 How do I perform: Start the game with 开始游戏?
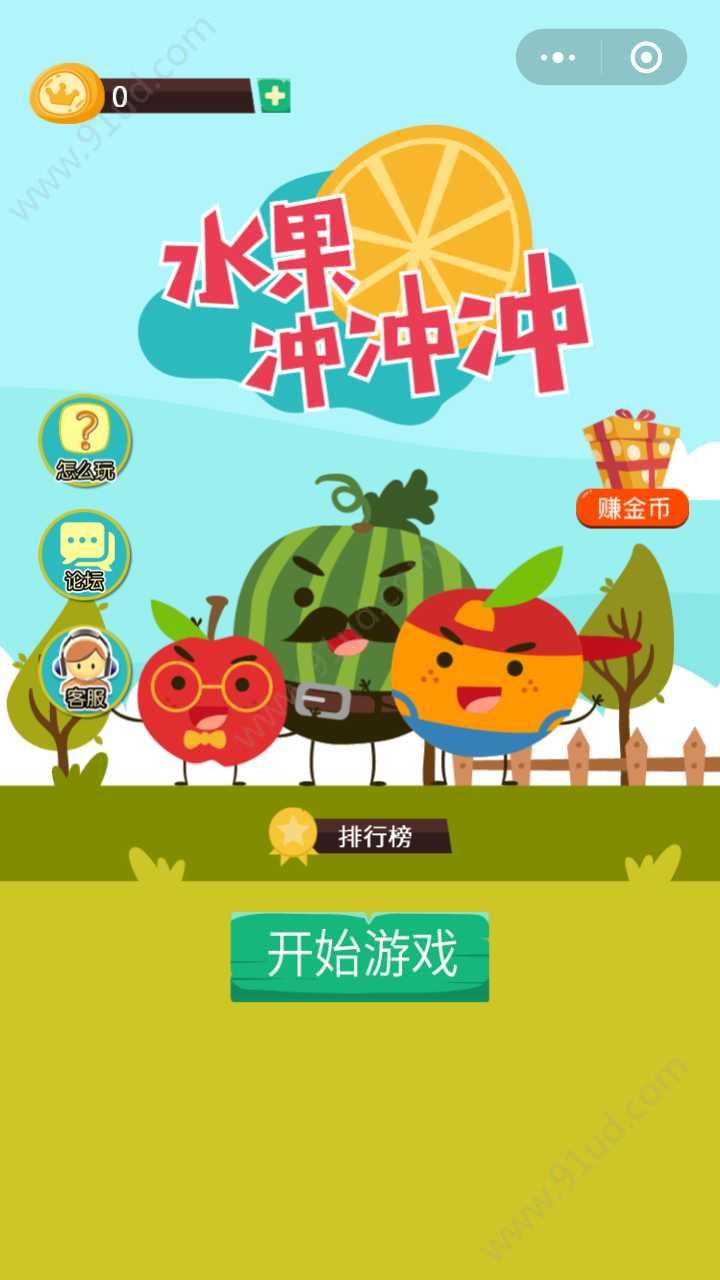360,955
